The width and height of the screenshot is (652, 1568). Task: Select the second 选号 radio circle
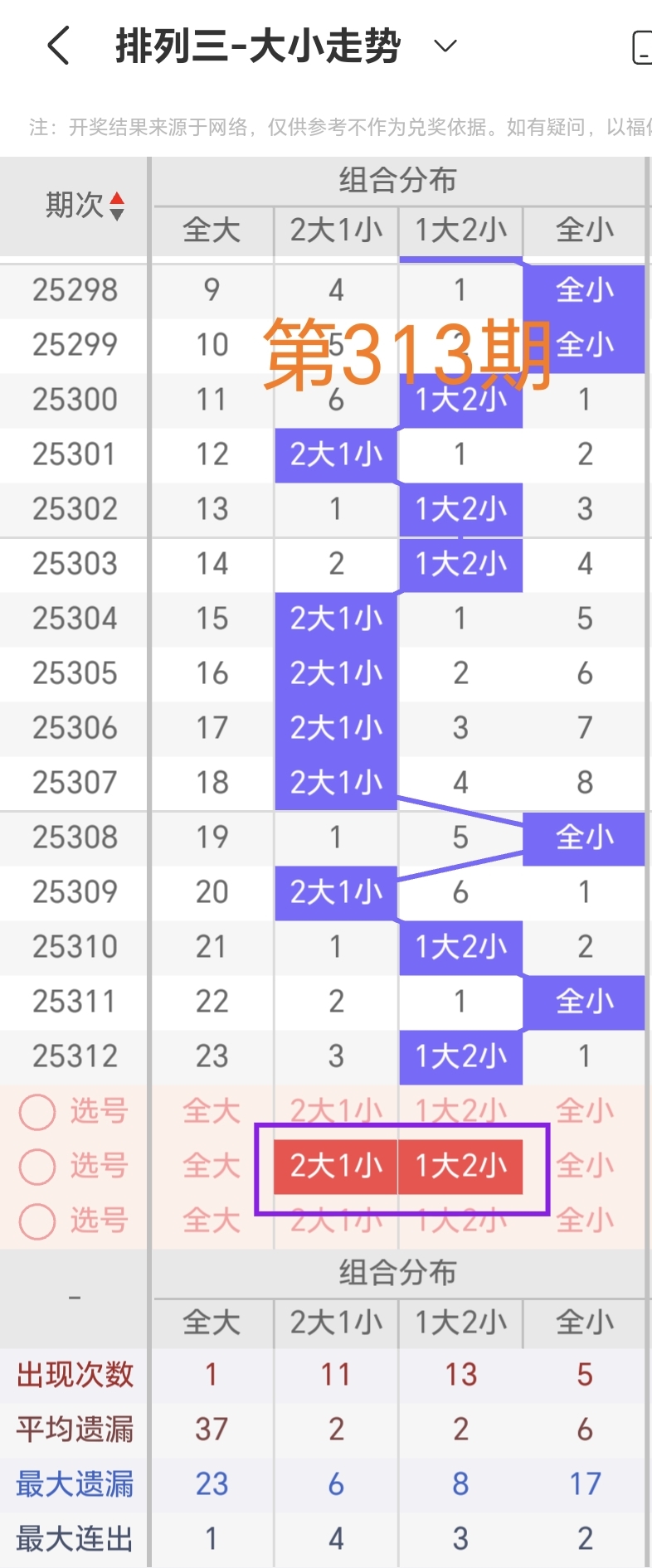click(x=36, y=1165)
